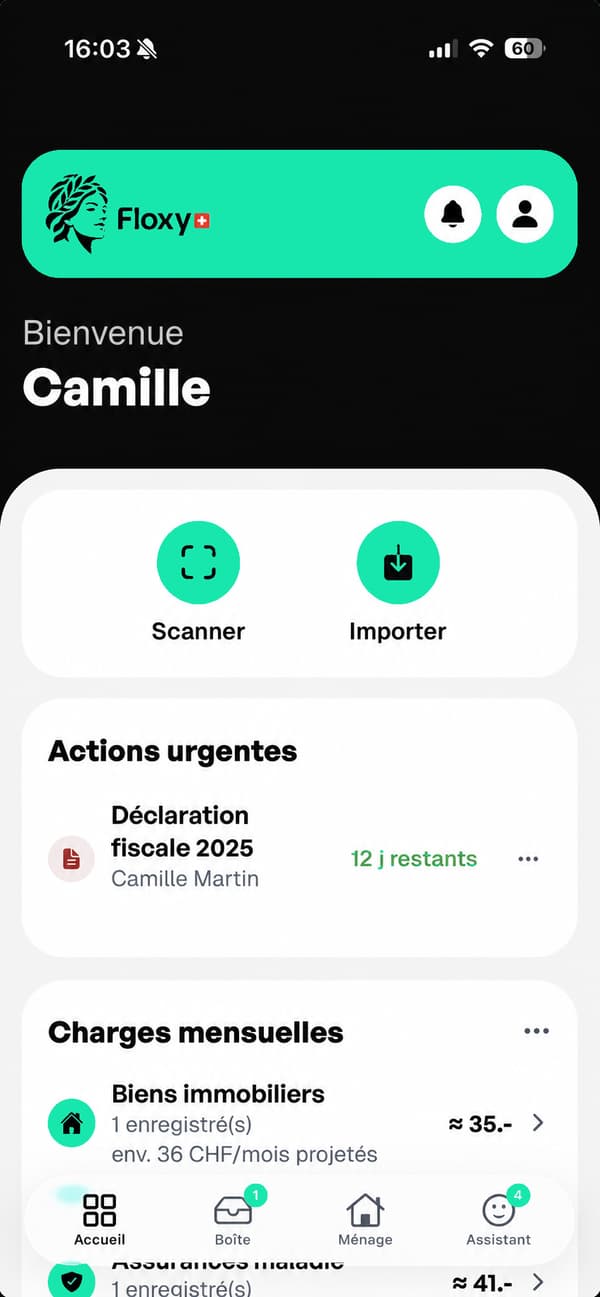Screen dimensions: 600x1297
Task: Switch to the Assistant tab
Action: pyautogui.click(x=499, y=1218)
